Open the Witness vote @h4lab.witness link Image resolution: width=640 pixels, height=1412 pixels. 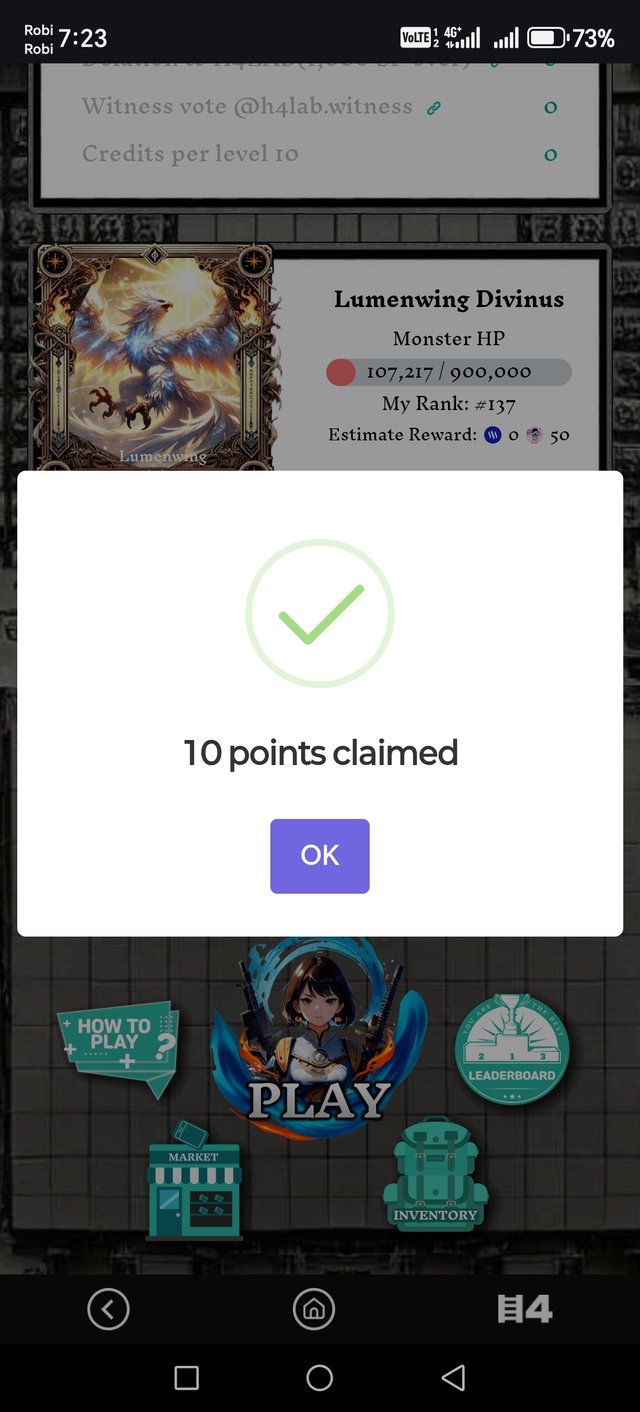click(x=433, y=107)
